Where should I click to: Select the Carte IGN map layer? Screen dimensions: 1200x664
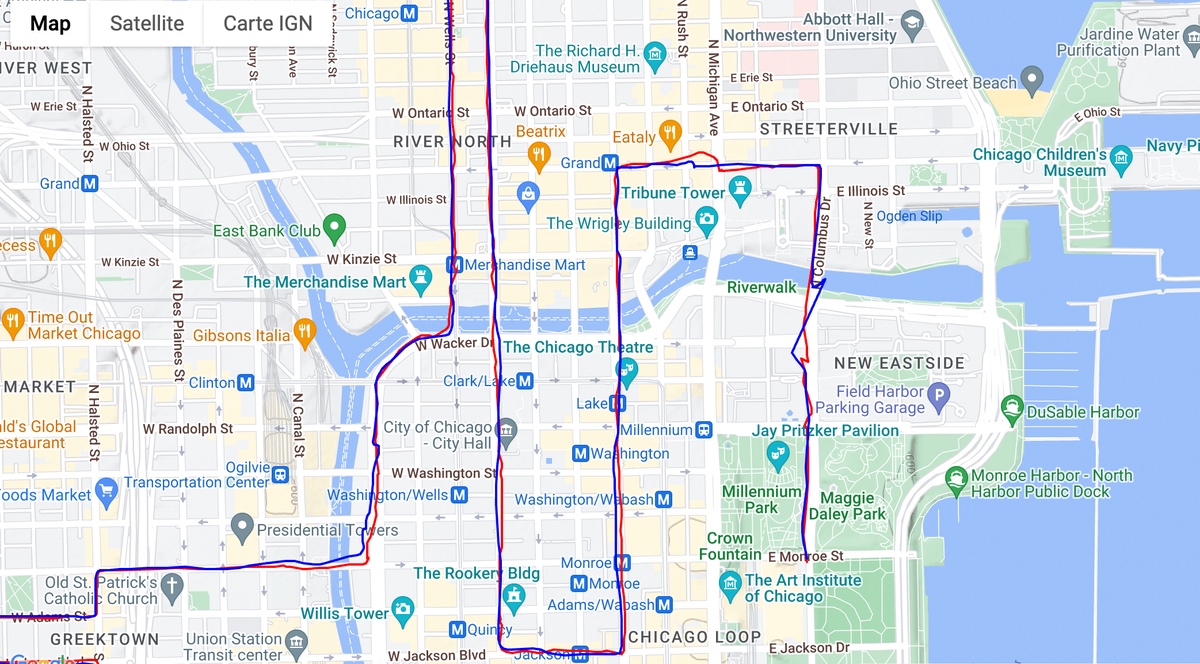[267, 23]
